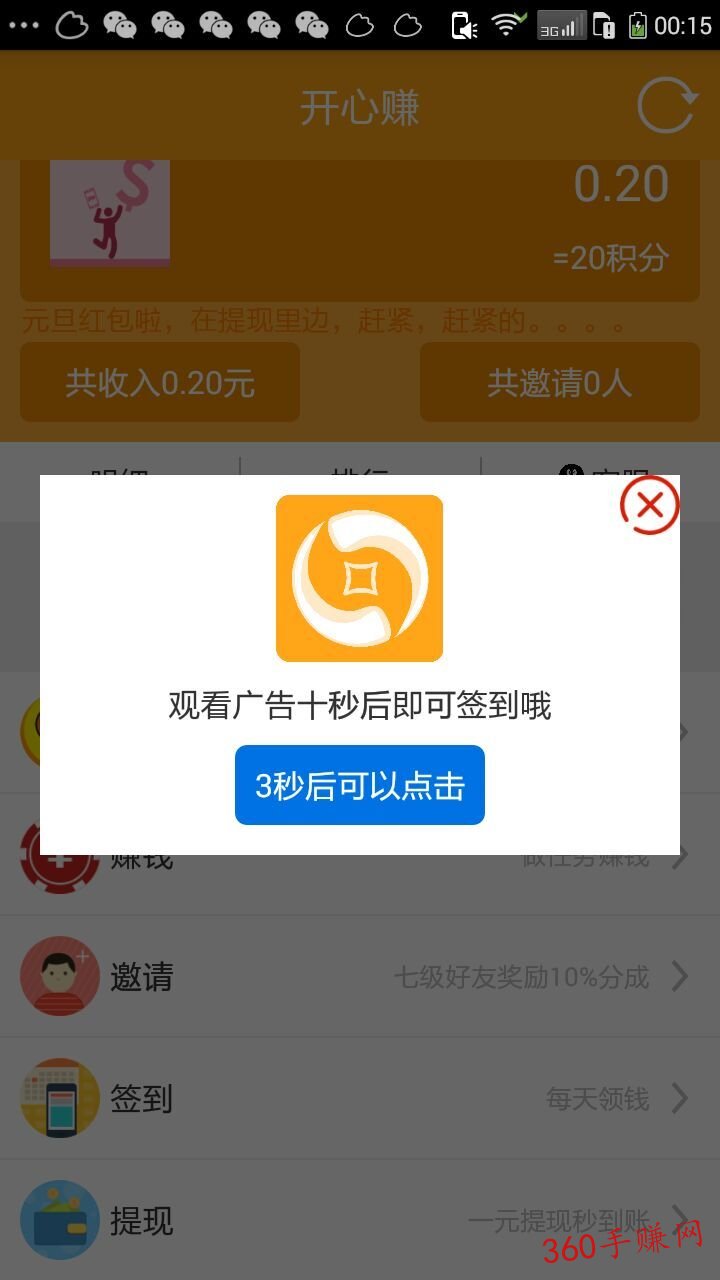Open the 签到 daily check-in row
This screenshot has height=1280, width=720.
point(360,1098)
